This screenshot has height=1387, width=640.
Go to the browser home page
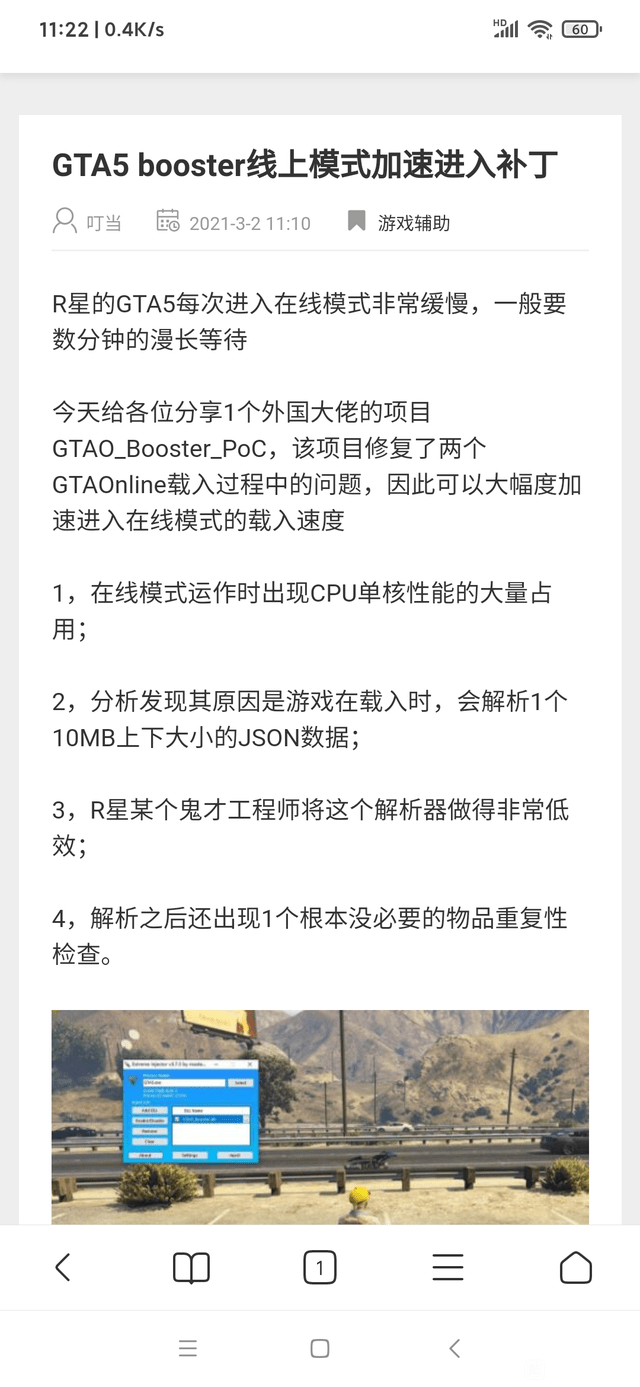tap(575, 1268)
